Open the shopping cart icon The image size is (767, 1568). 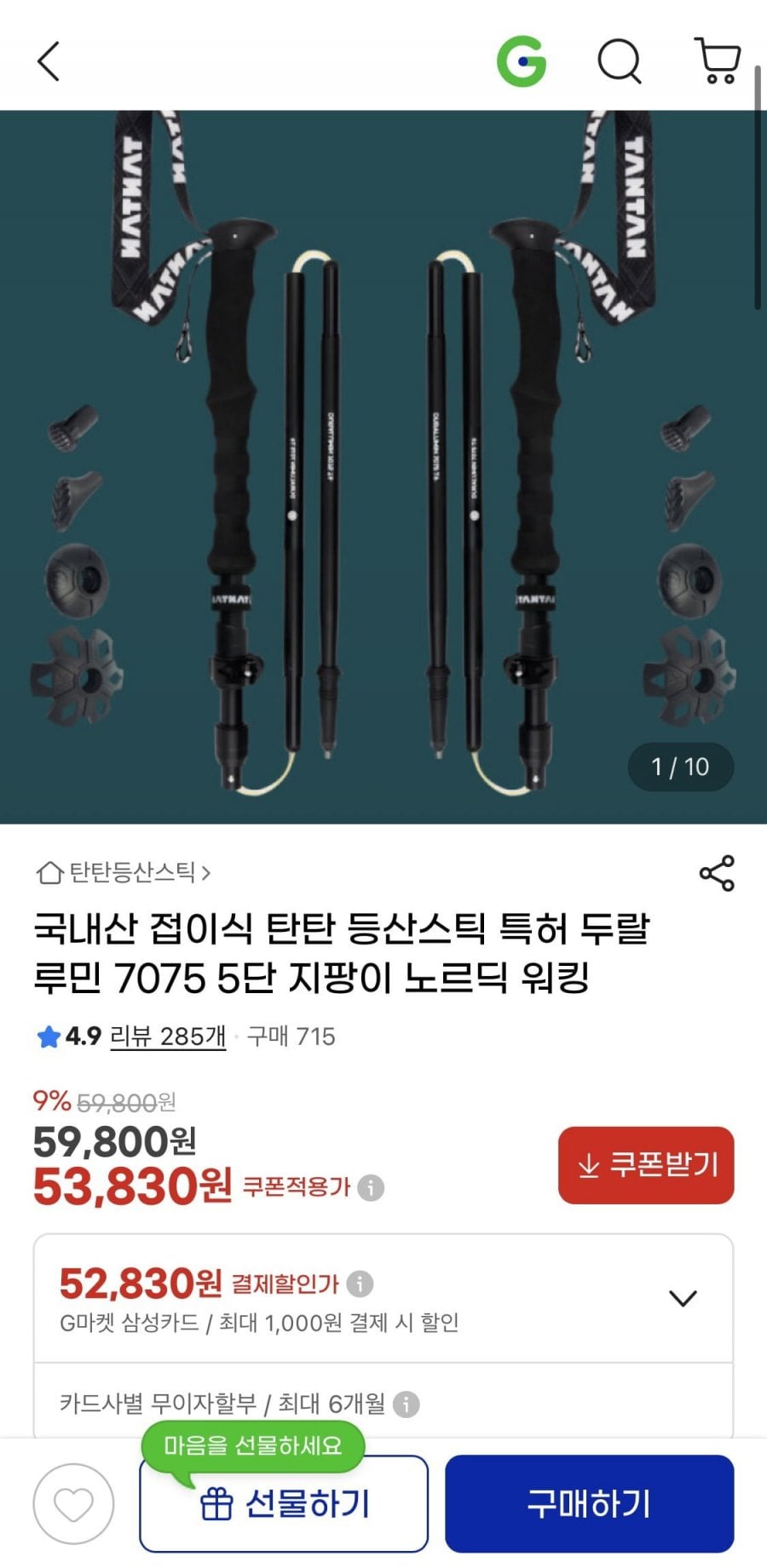coord(716,60)
